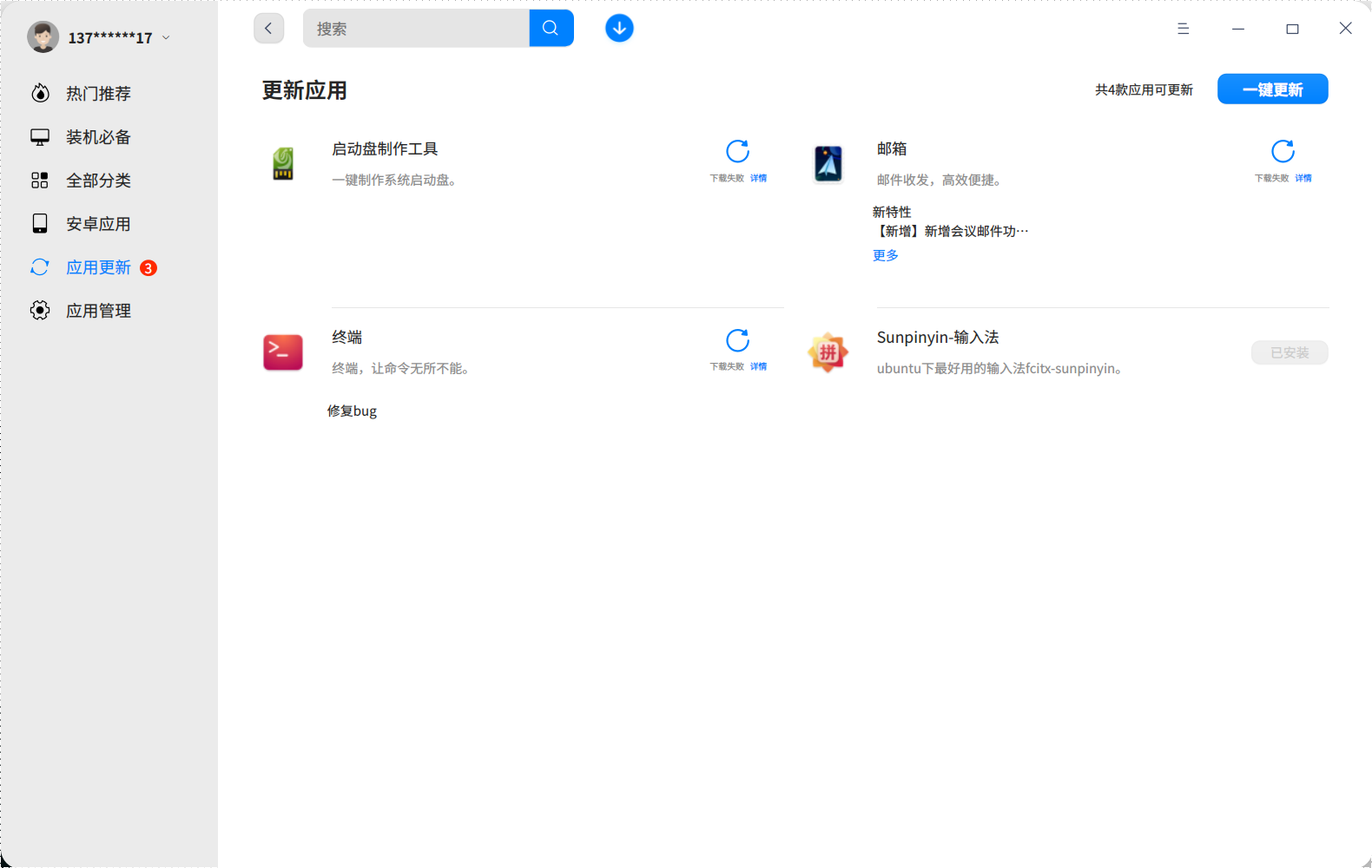The height and width of the screenshot is (868, 1372).
Task: Open 装机必备 section
Action: coord(98,137)
